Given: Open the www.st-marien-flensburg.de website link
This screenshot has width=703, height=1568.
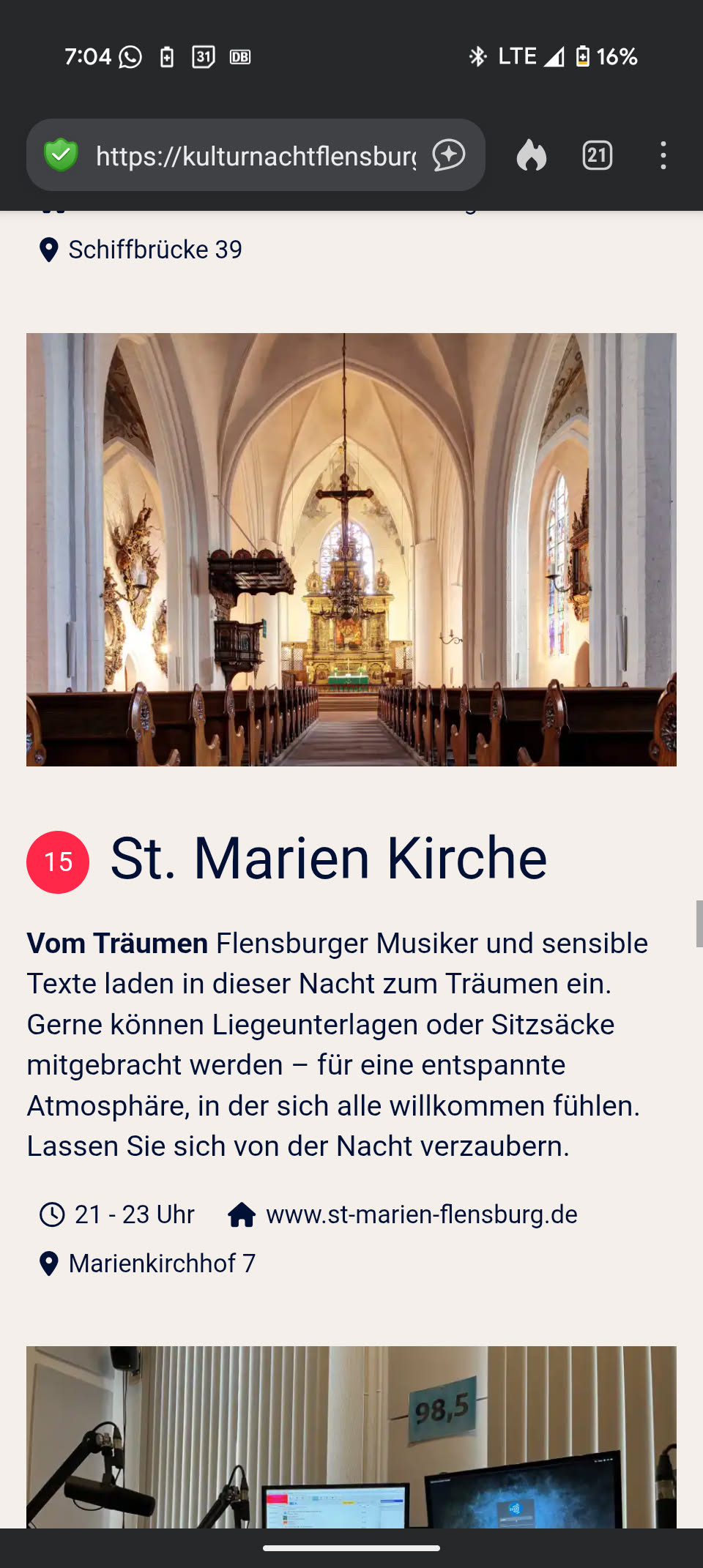Looking at the screenshot, I should click(421, 1214).
